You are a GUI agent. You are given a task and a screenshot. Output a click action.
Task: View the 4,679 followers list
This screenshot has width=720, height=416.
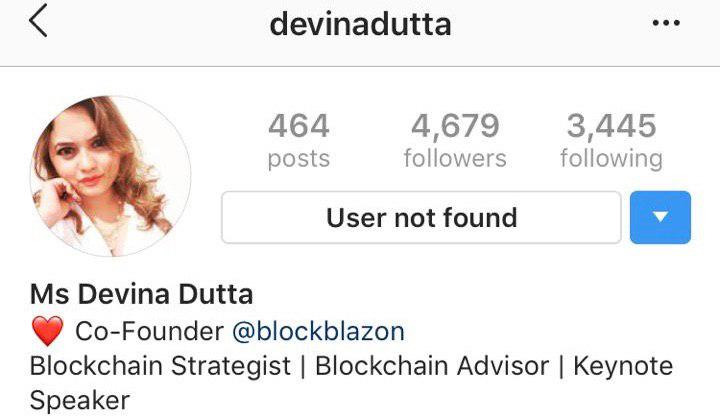click(x=455, y=140)
